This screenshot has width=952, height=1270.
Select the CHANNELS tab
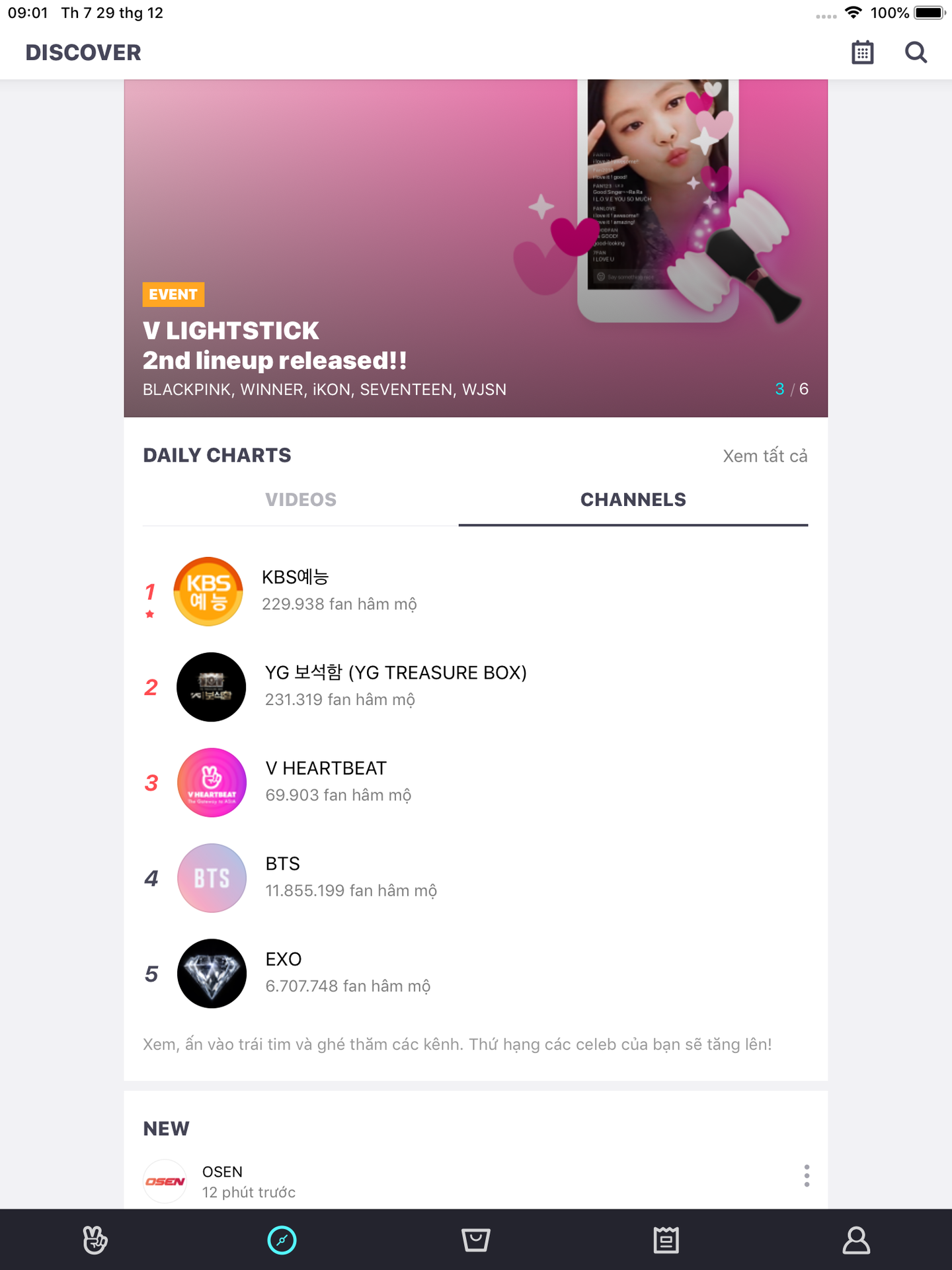coord(633,500)
